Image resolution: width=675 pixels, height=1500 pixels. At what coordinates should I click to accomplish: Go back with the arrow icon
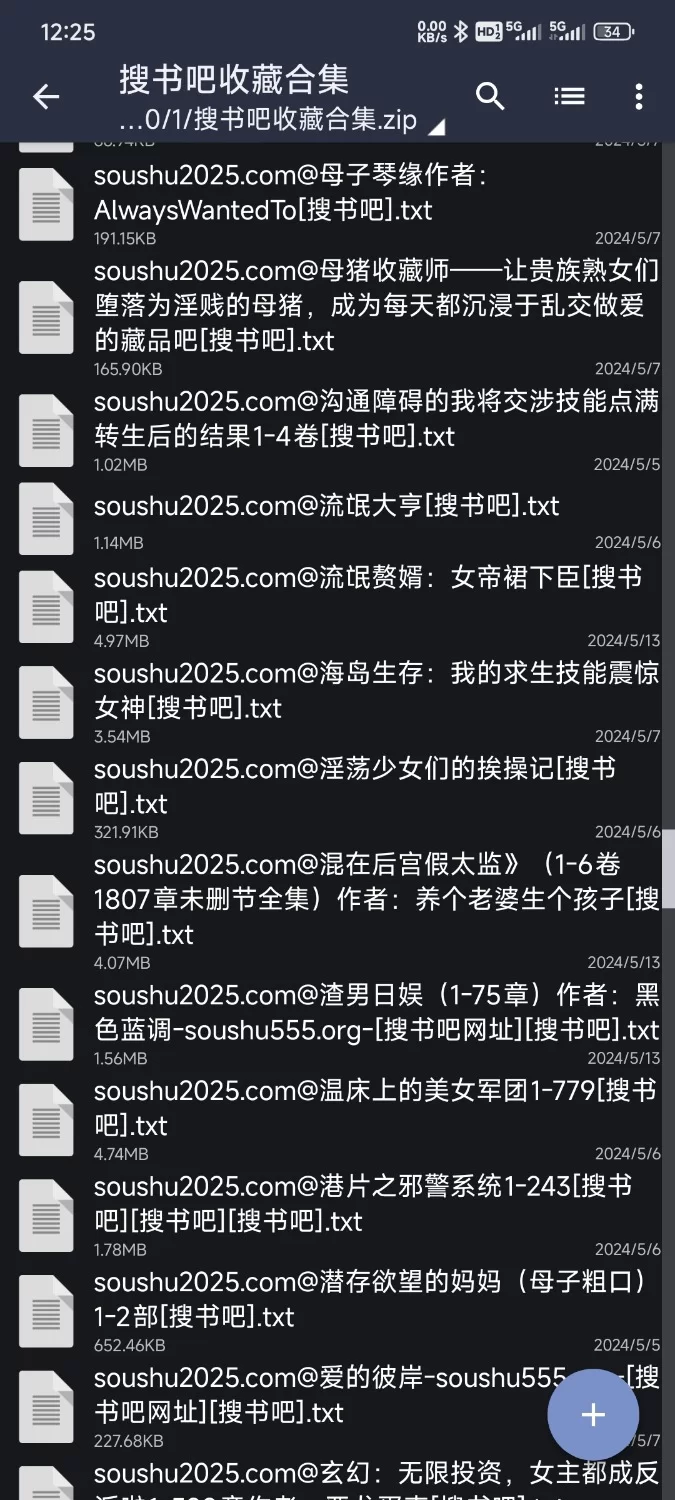click(x=46, y=96)
